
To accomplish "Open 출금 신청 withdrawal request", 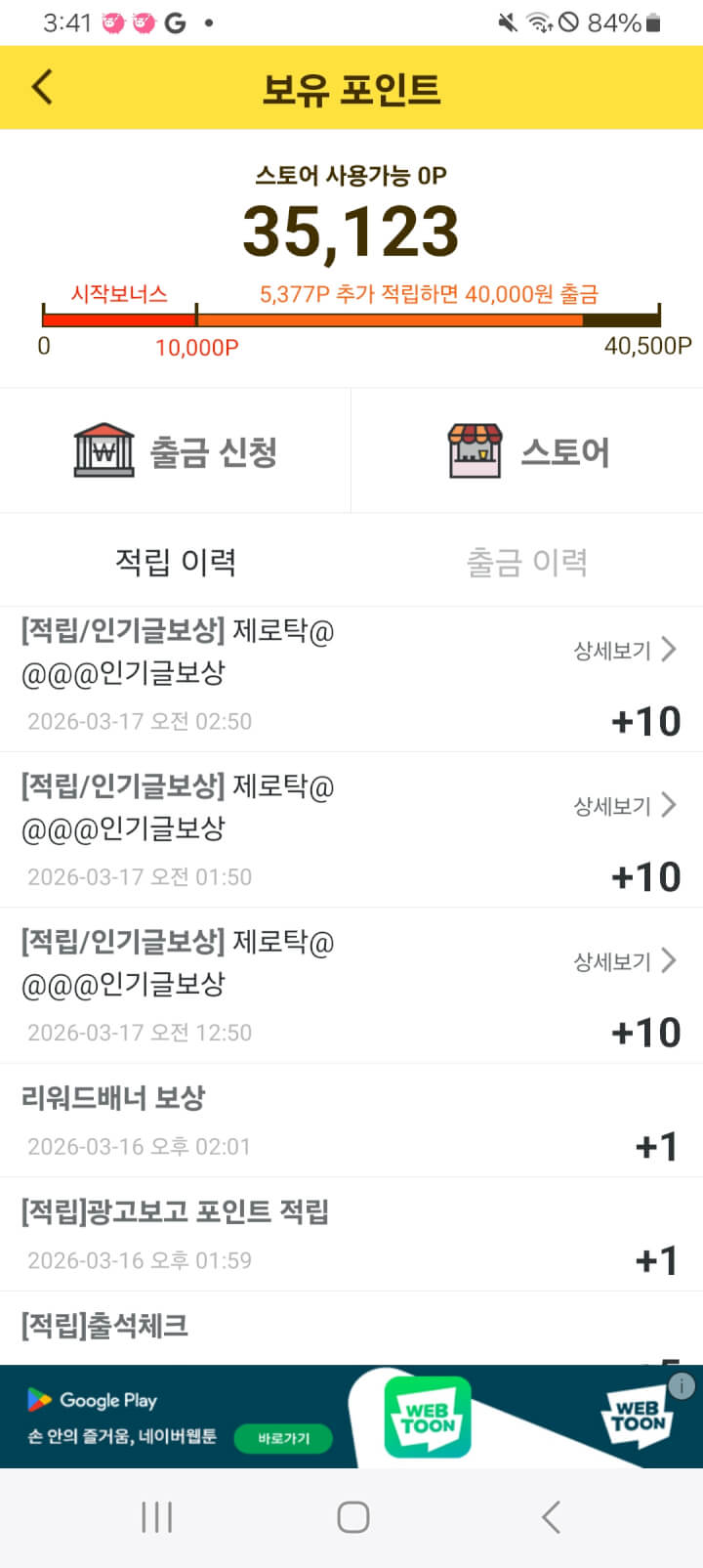I will pyautogui.click(x=176, y=451).
